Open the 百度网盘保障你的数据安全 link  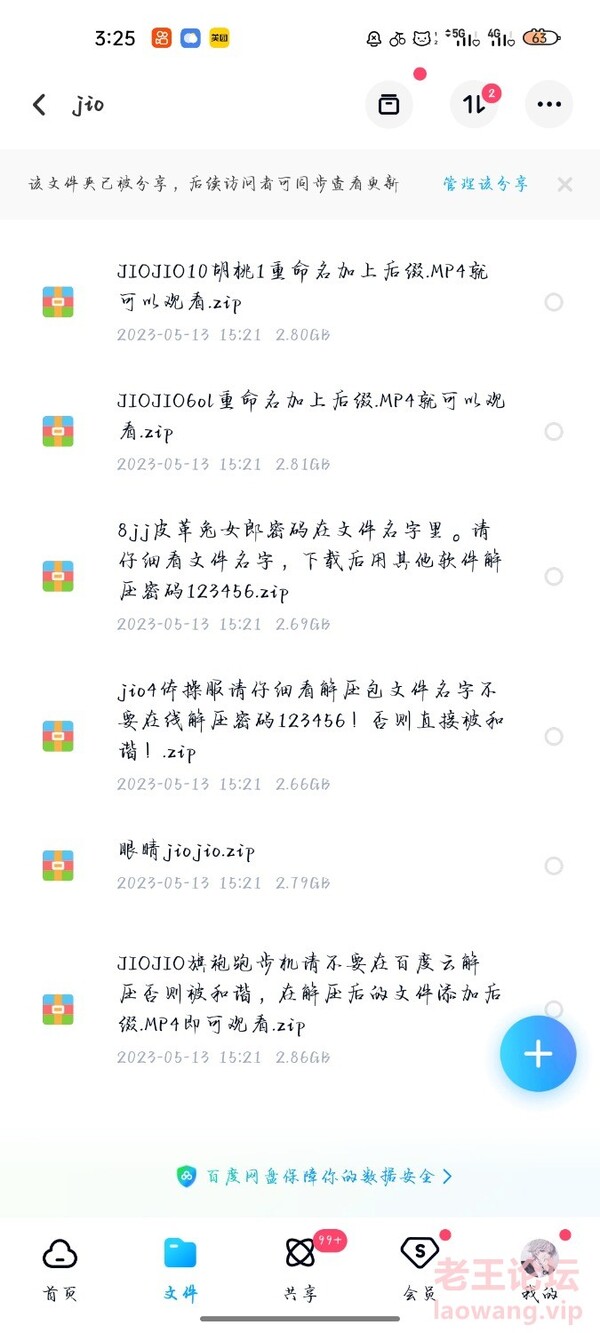tap(314, 1176)
